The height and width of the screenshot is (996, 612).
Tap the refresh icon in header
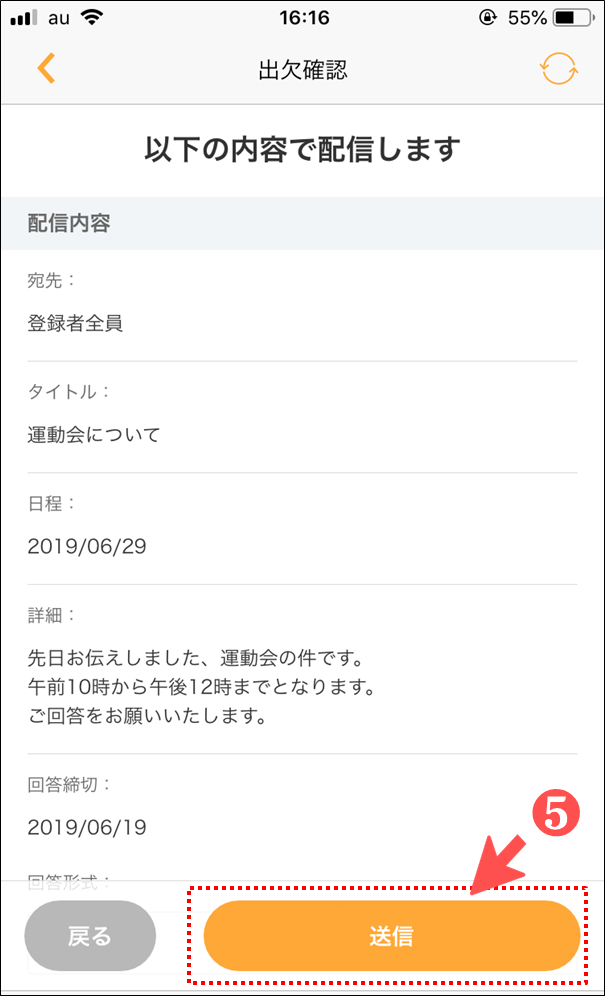click(558, 68)
